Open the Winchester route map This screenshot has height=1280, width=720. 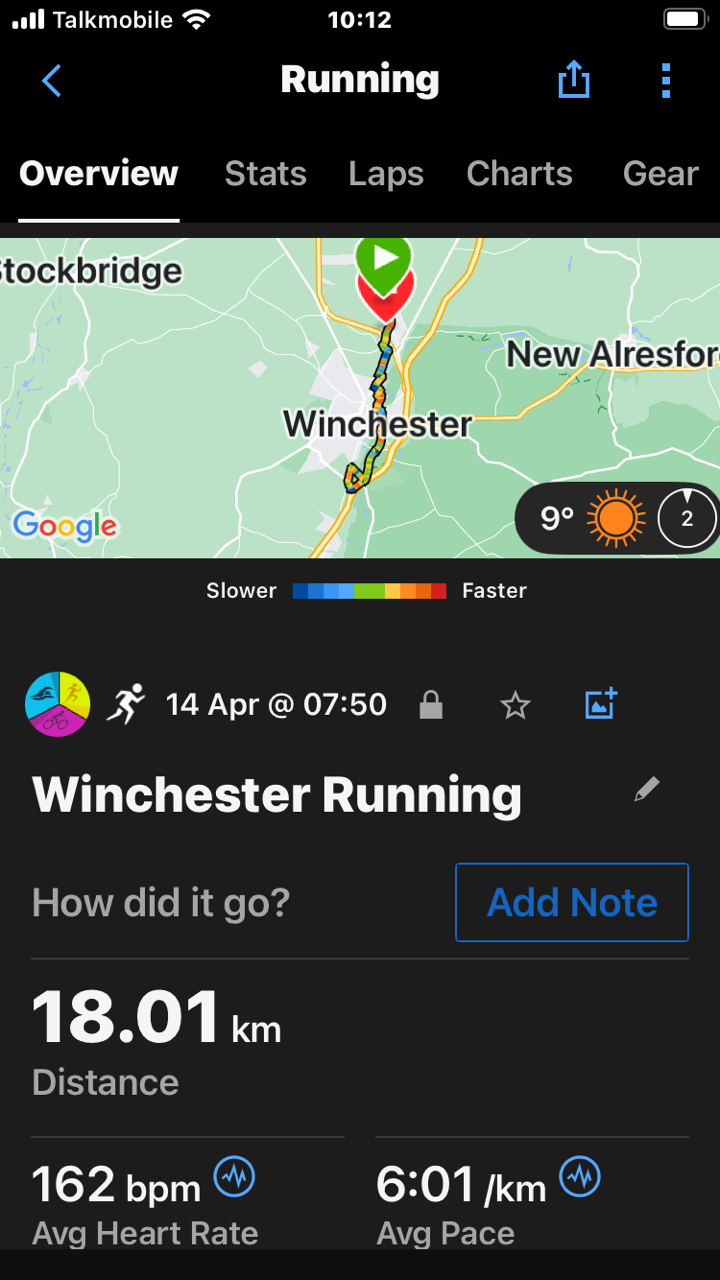coord(360,398)
